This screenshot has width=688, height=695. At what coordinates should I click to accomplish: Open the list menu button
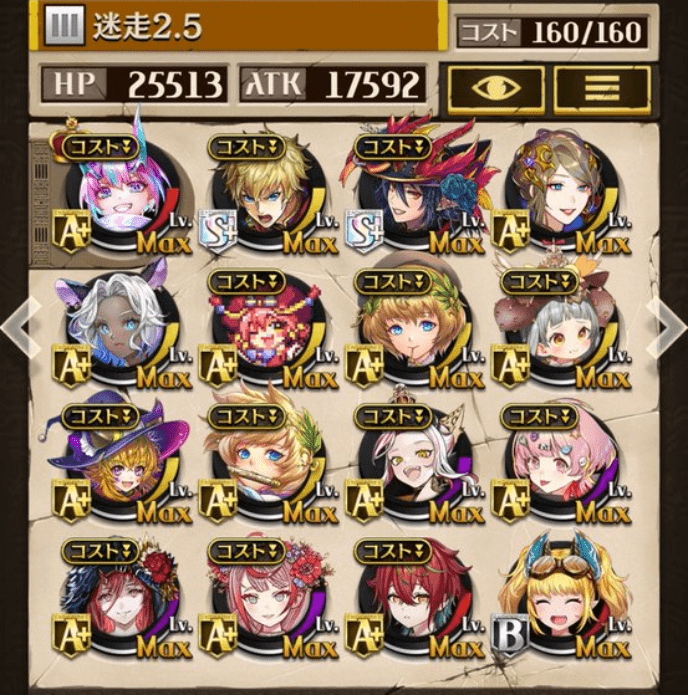click(601, 90)
